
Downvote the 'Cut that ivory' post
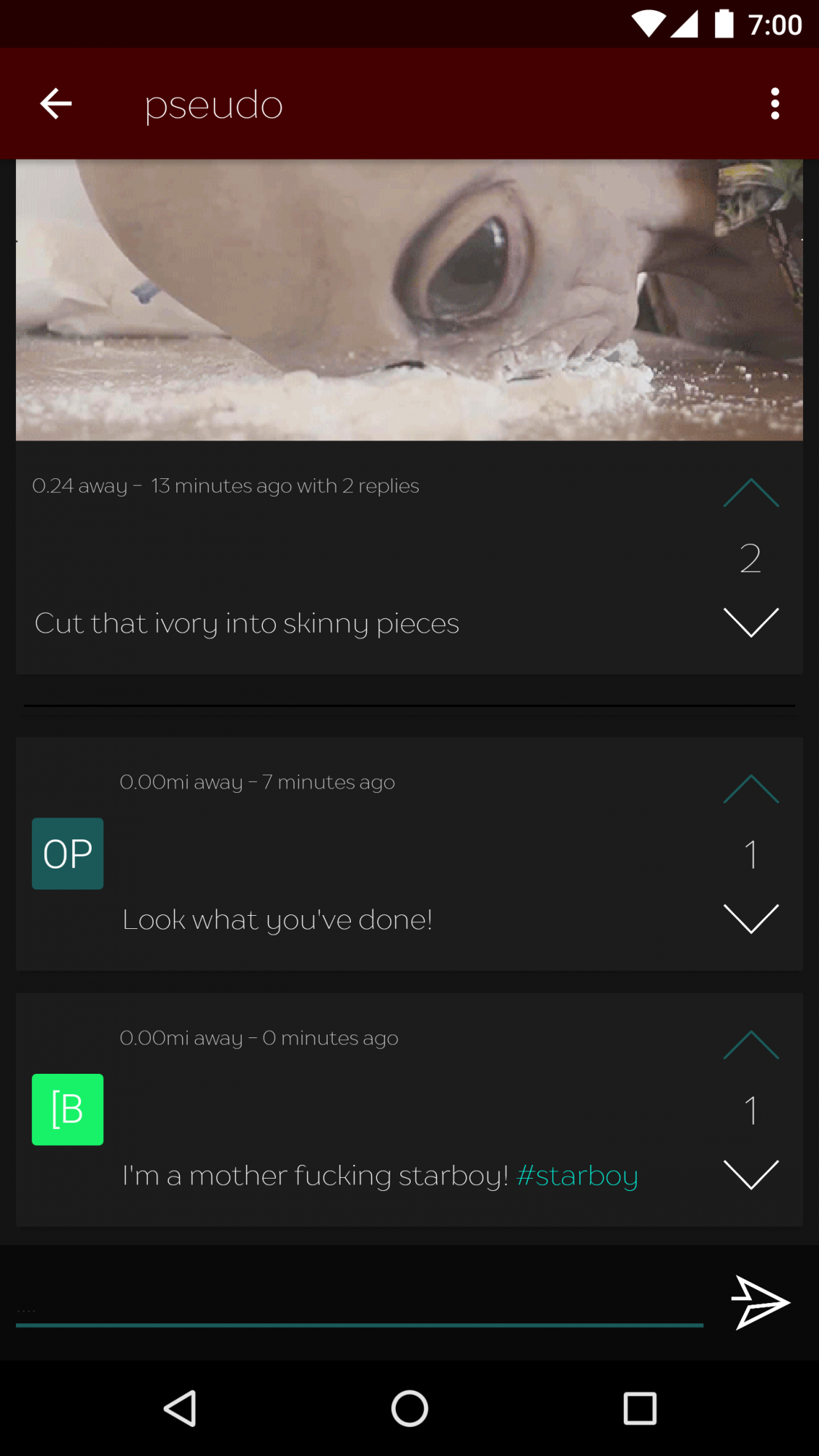(x=751, y=623)
